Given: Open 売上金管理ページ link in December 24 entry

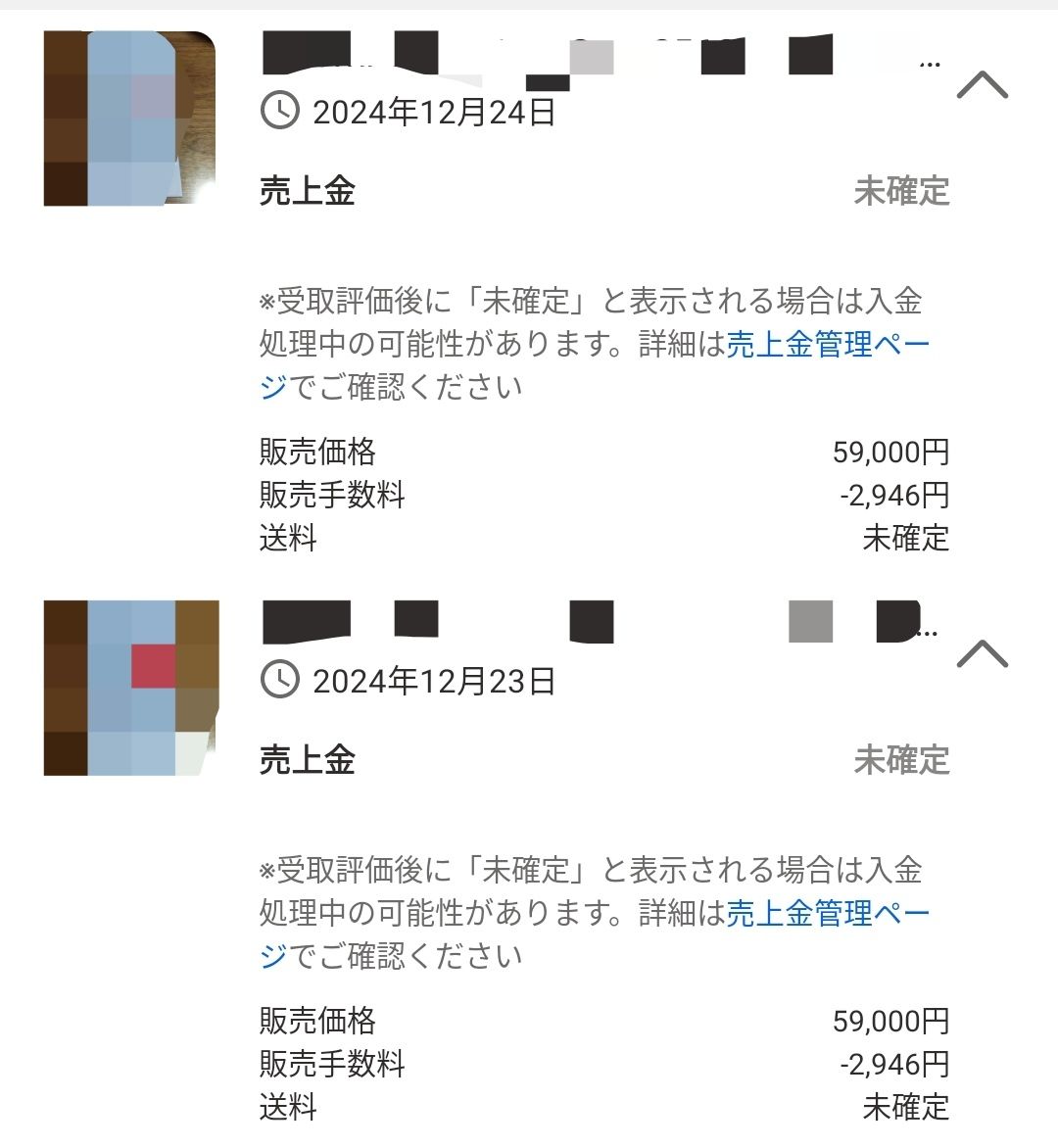Looking at the screenshot, I should [x=827, y=345].
